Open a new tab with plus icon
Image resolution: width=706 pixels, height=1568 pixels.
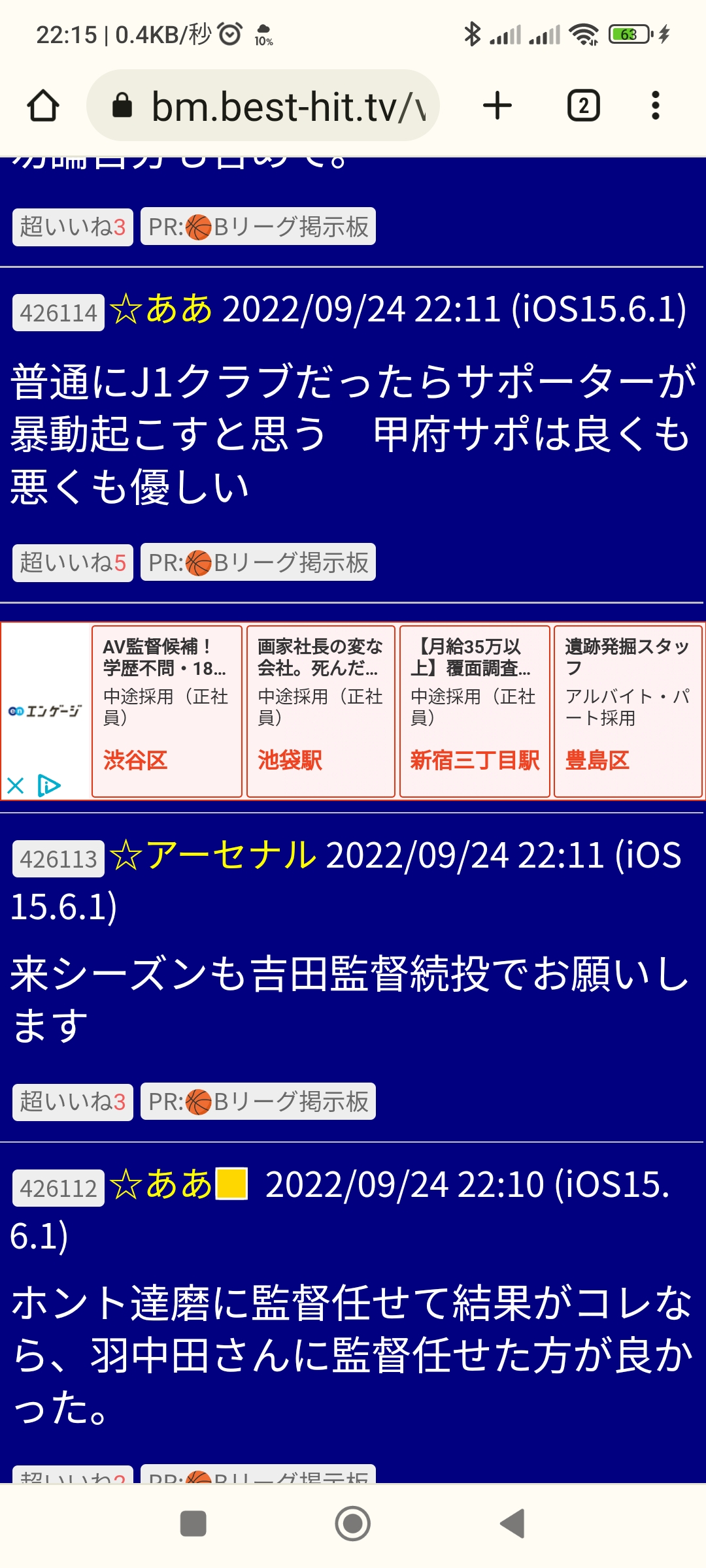pos(497,106)
